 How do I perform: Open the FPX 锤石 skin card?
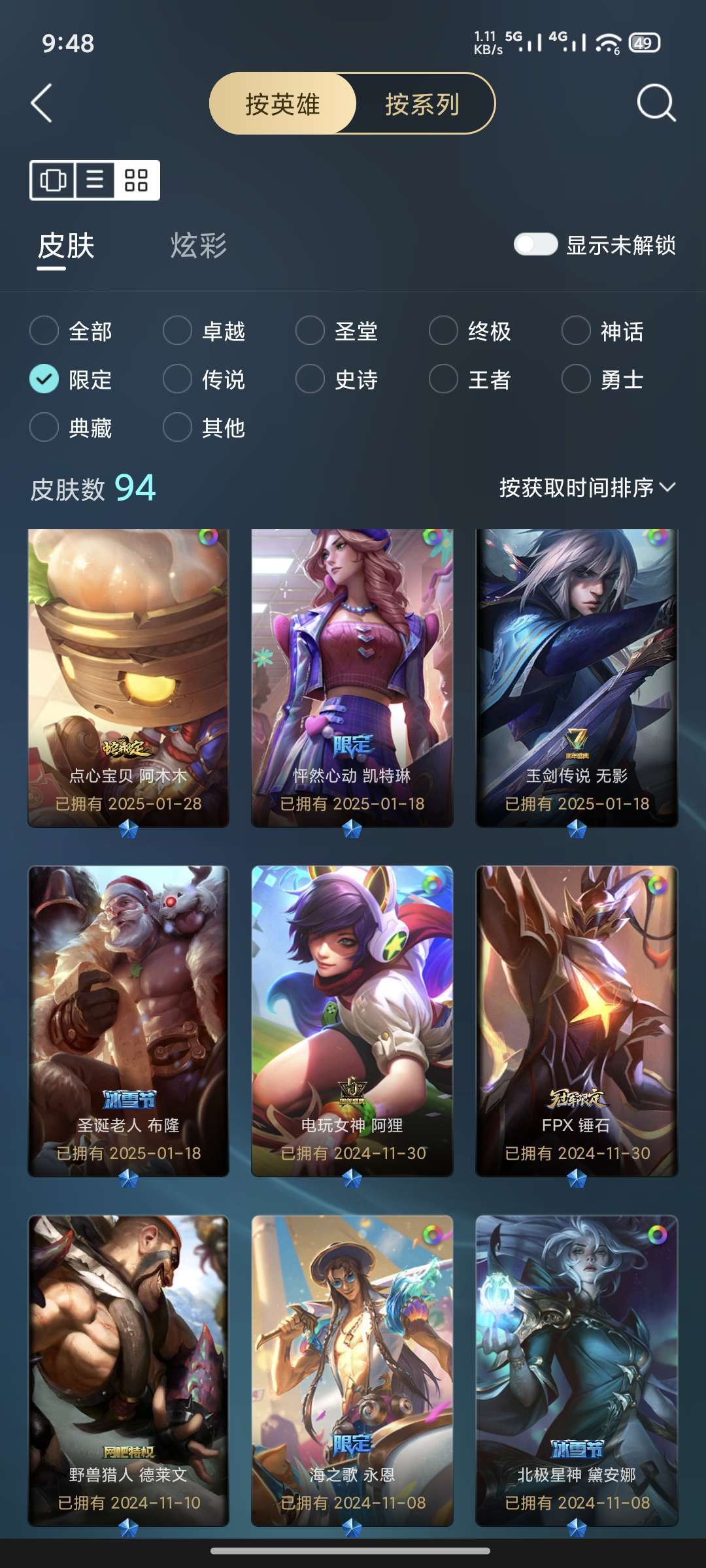point(577,1021)
